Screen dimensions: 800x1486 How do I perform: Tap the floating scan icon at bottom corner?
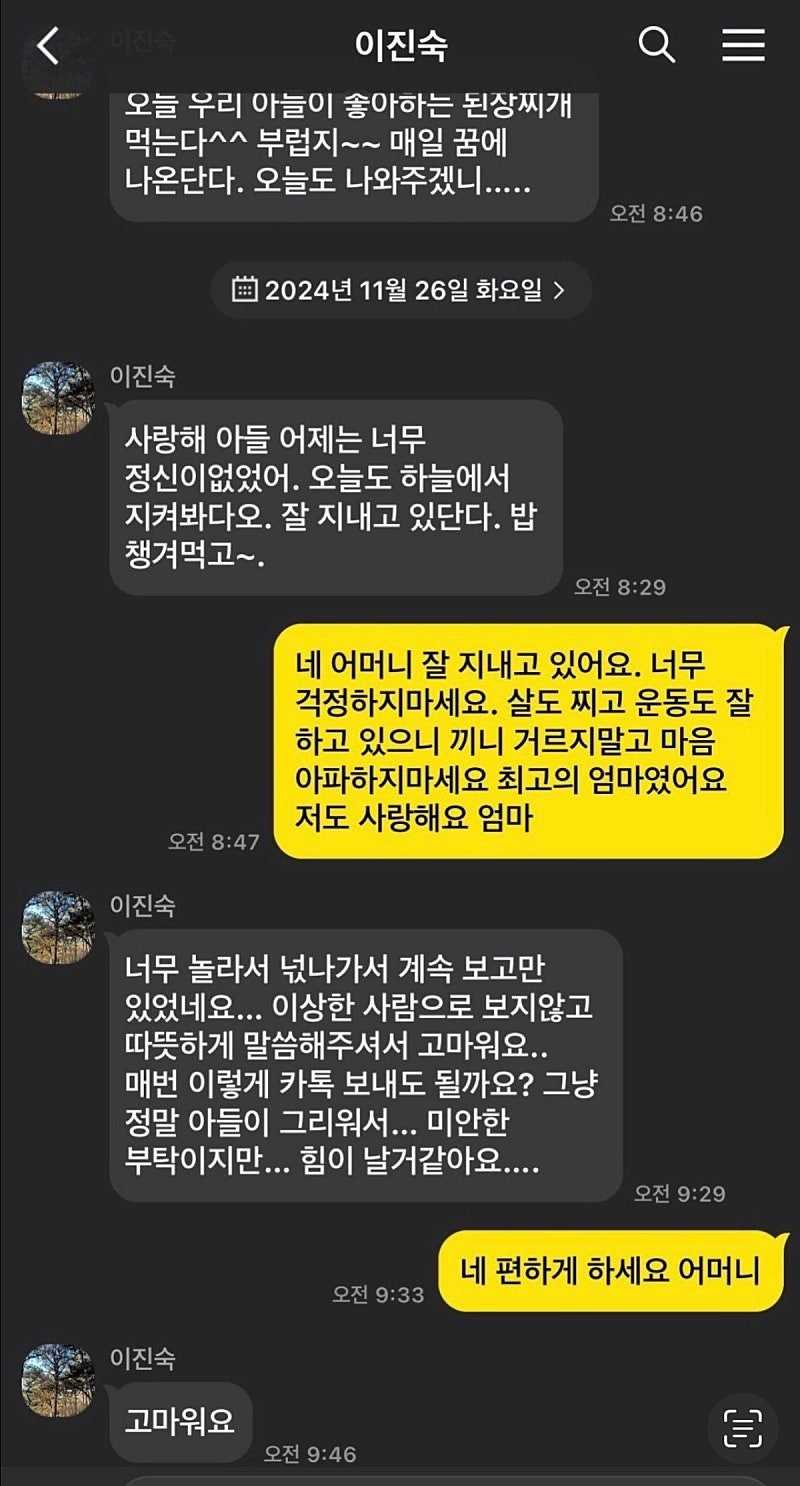coord(742,1428)
